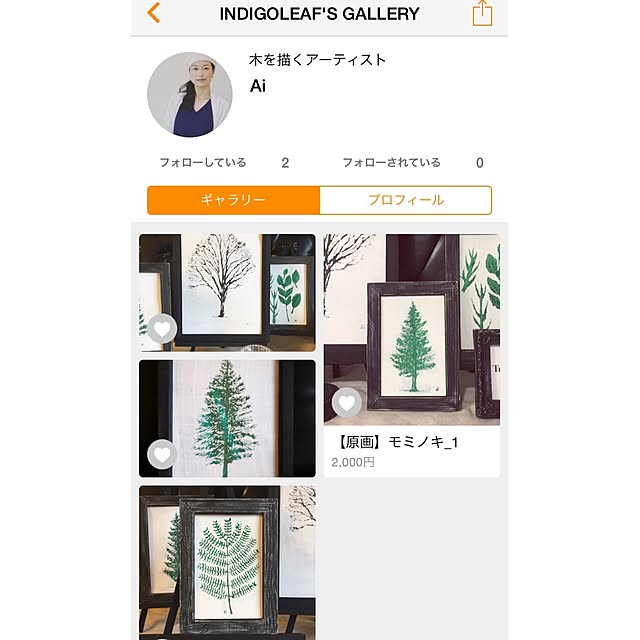This screenshot has width=640, height=640.
Task: Like the bare winter tree artwork
Action: 163,328
